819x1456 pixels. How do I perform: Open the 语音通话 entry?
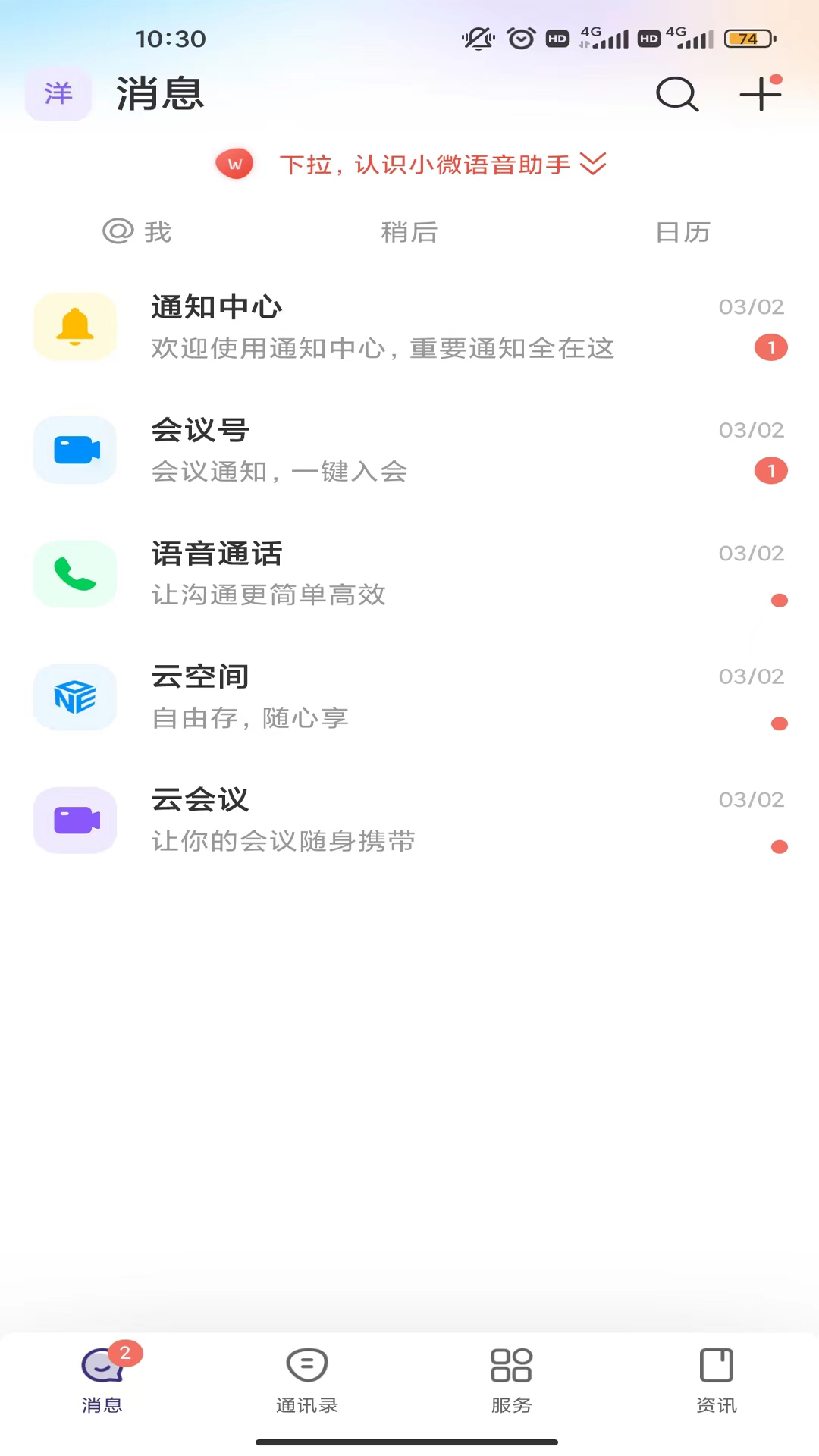pos(409,573)
